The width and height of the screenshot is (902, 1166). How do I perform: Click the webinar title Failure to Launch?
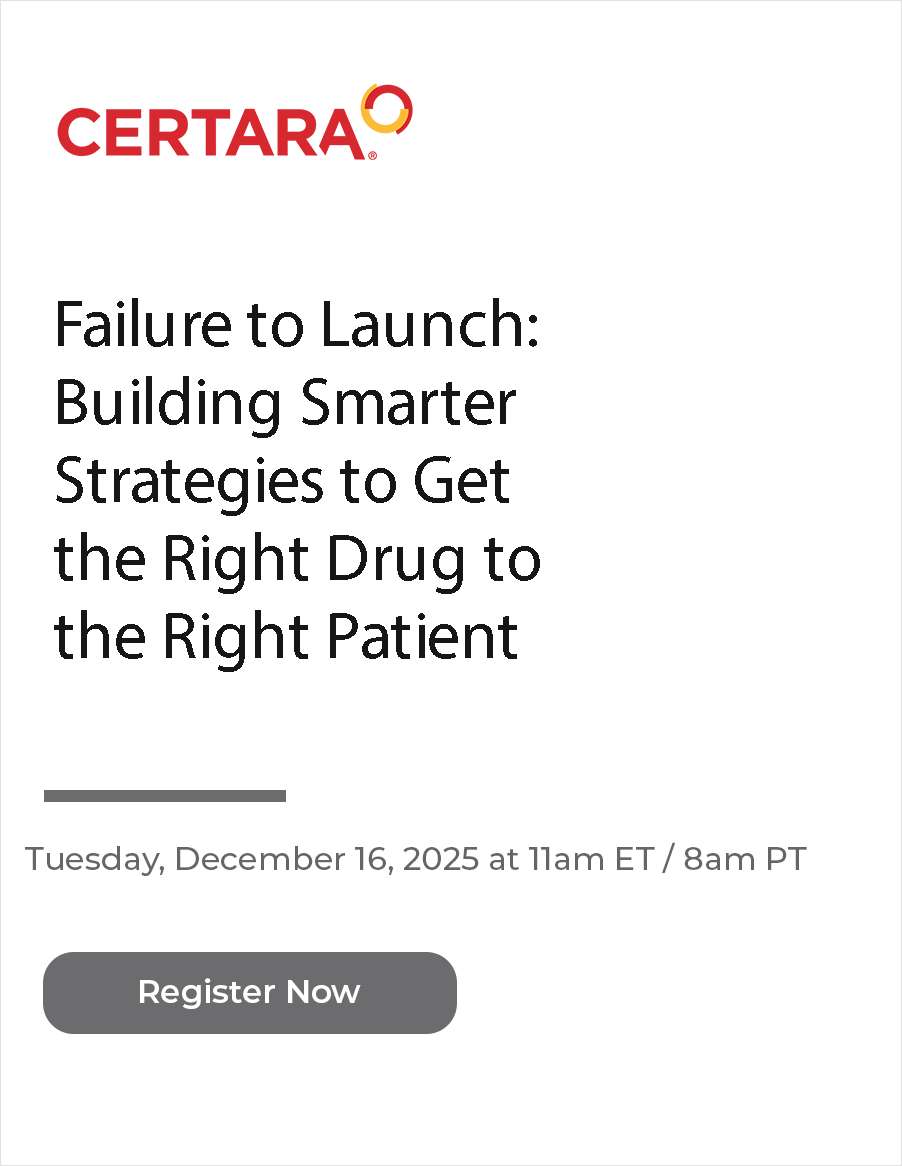point(298,325)
